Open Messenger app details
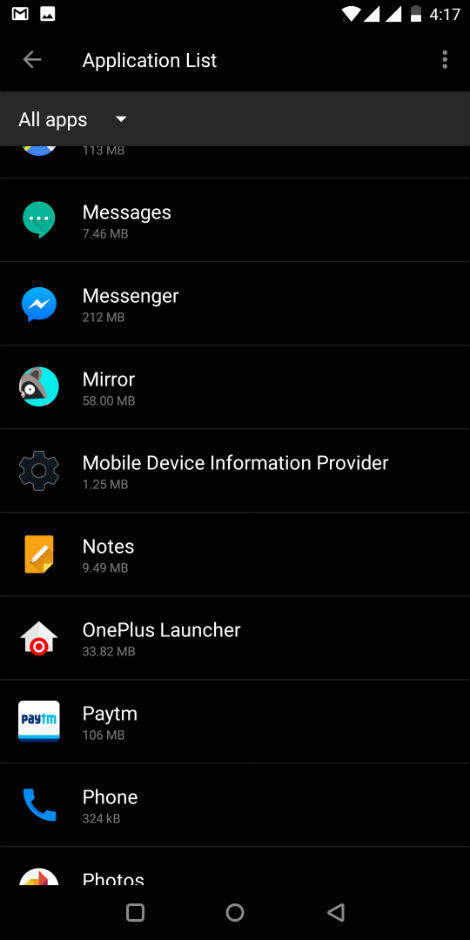470x940 pixels. pyautogui.click(x=235, y=304)
